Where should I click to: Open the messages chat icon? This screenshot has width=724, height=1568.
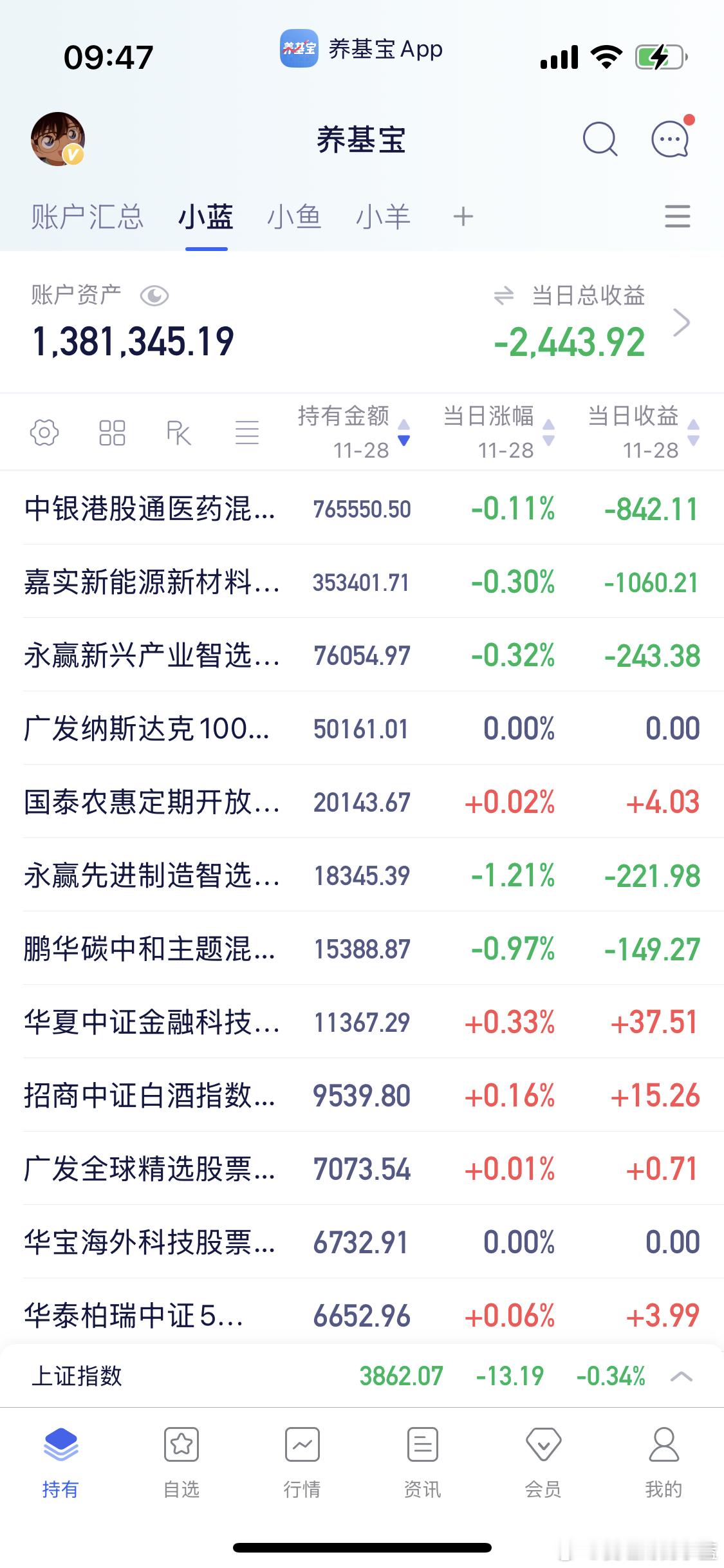[x=669, y=139]
